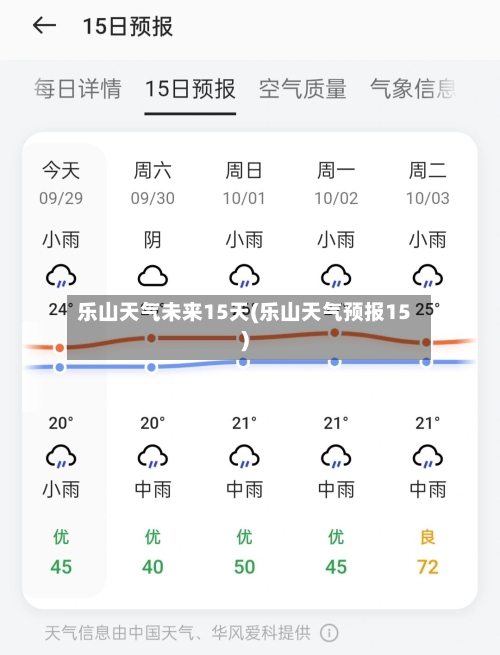Viewport: 500px width, 655px height.
Task: Switch to the 每日详情 tab
Action: [x=78, y=89]
